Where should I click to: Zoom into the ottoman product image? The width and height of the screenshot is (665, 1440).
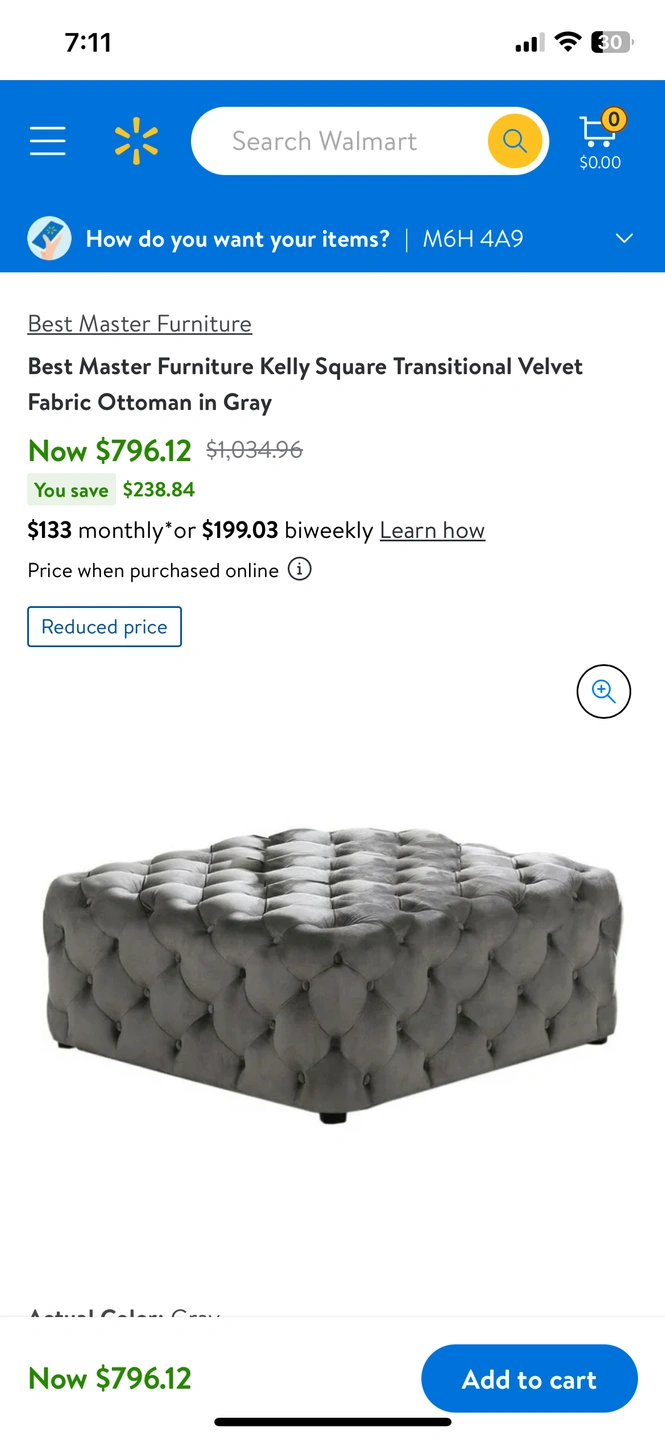pos(604,691)
